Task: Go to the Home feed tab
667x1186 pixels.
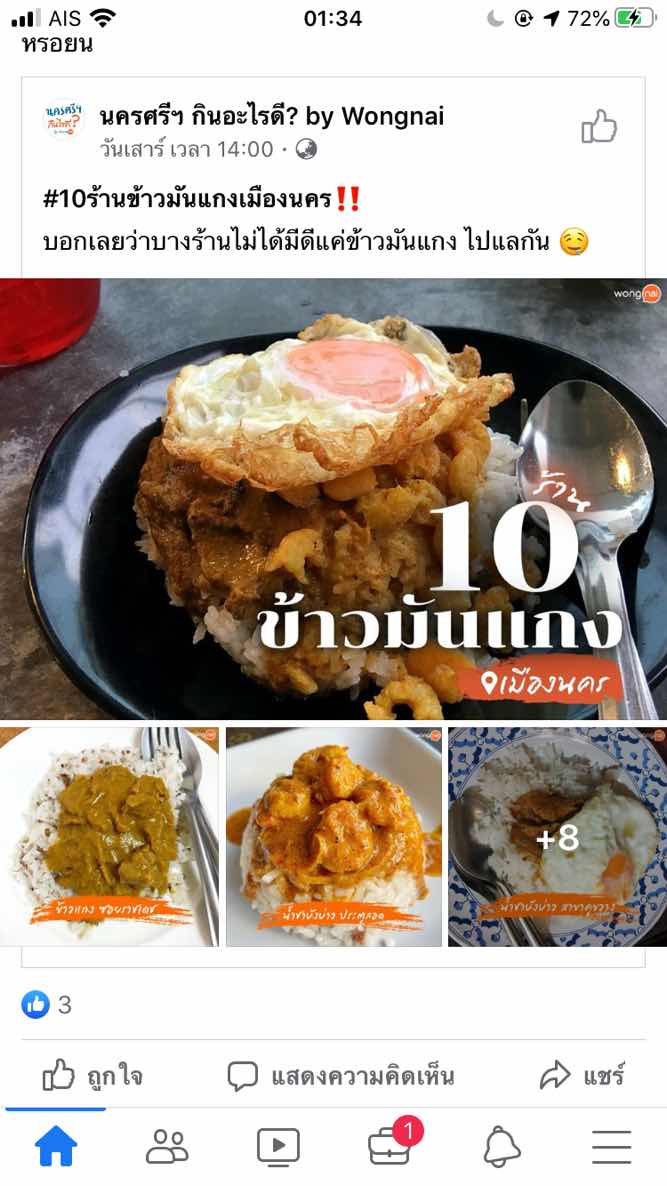Action: (x=56, y=1146)
